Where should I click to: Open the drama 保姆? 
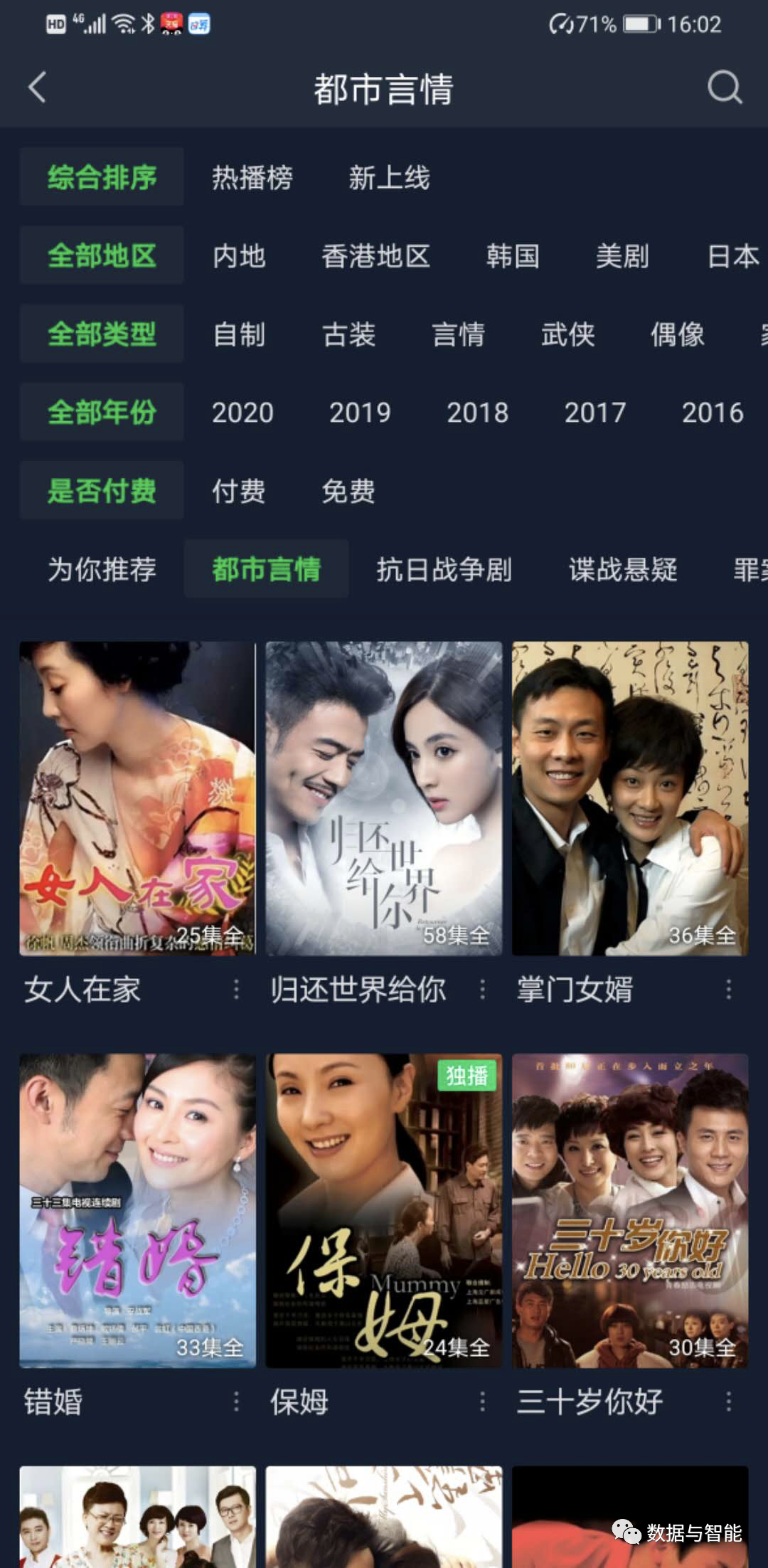tap(384, 1210)
